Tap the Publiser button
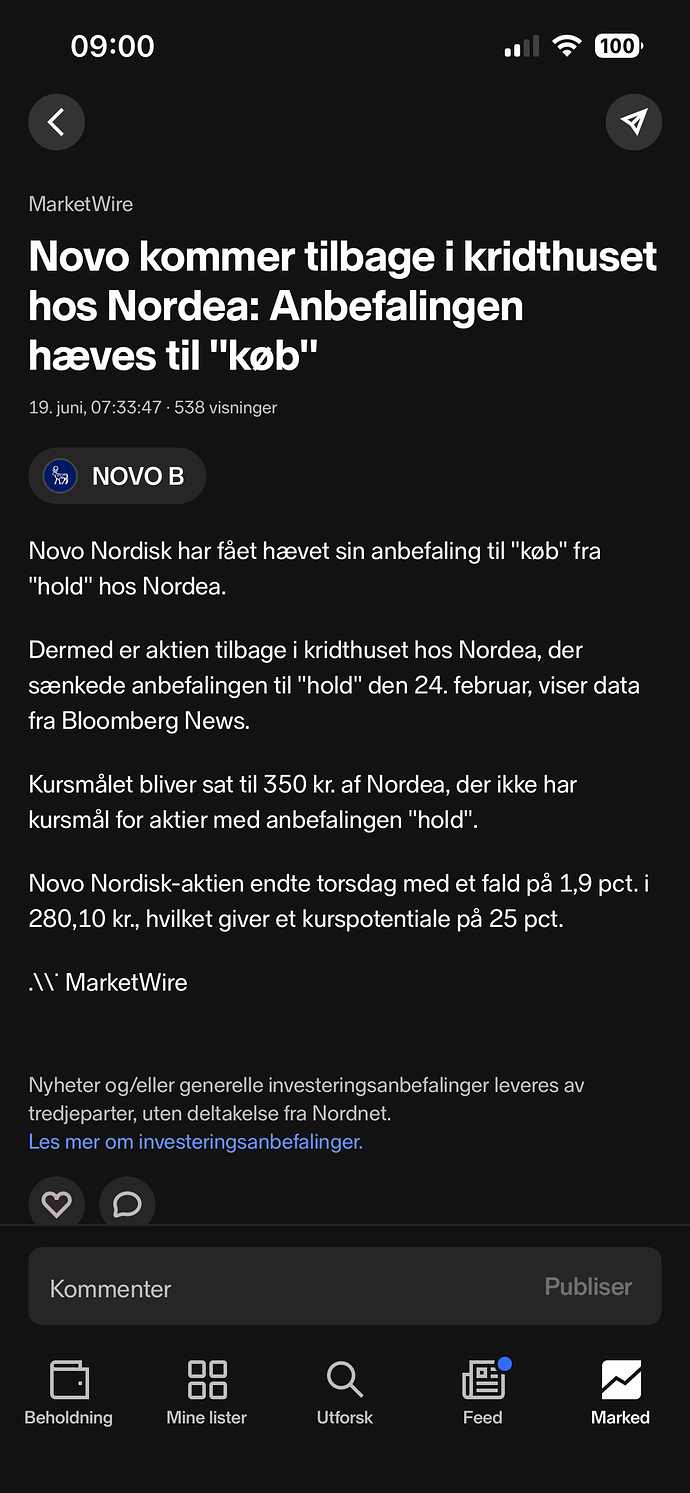Image resolution: width=690 pixels, height=1493 pixels. [588, 1287]
